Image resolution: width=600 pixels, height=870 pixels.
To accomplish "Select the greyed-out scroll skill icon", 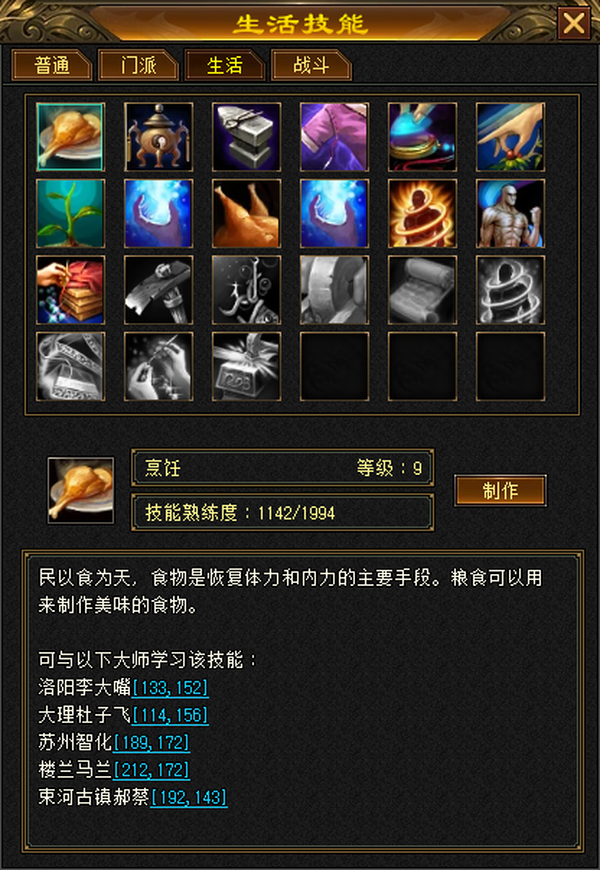I will tap(422, 290).
